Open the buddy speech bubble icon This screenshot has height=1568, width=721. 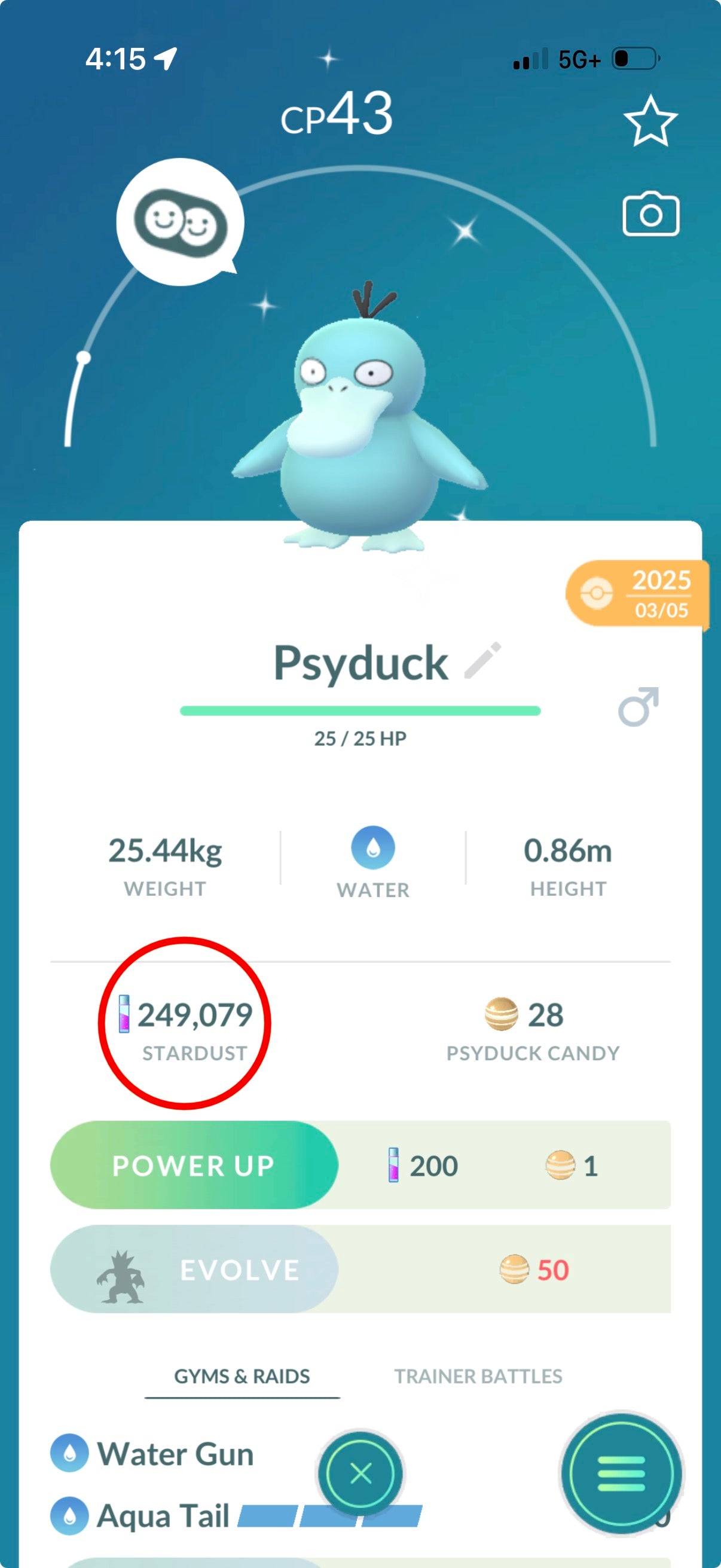(x=180, y=222)
